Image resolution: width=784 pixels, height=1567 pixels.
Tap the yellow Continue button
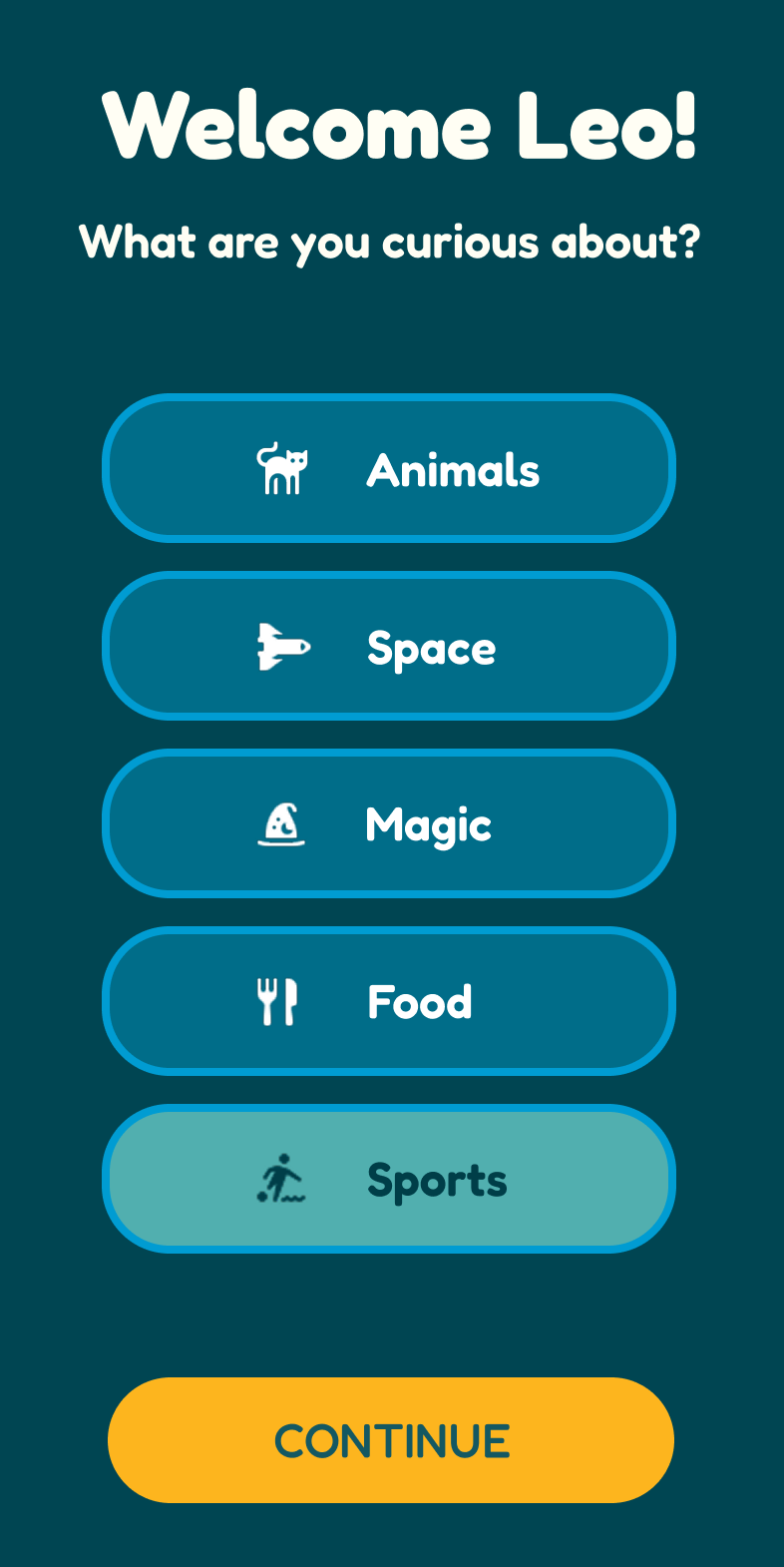[391, 1440]
